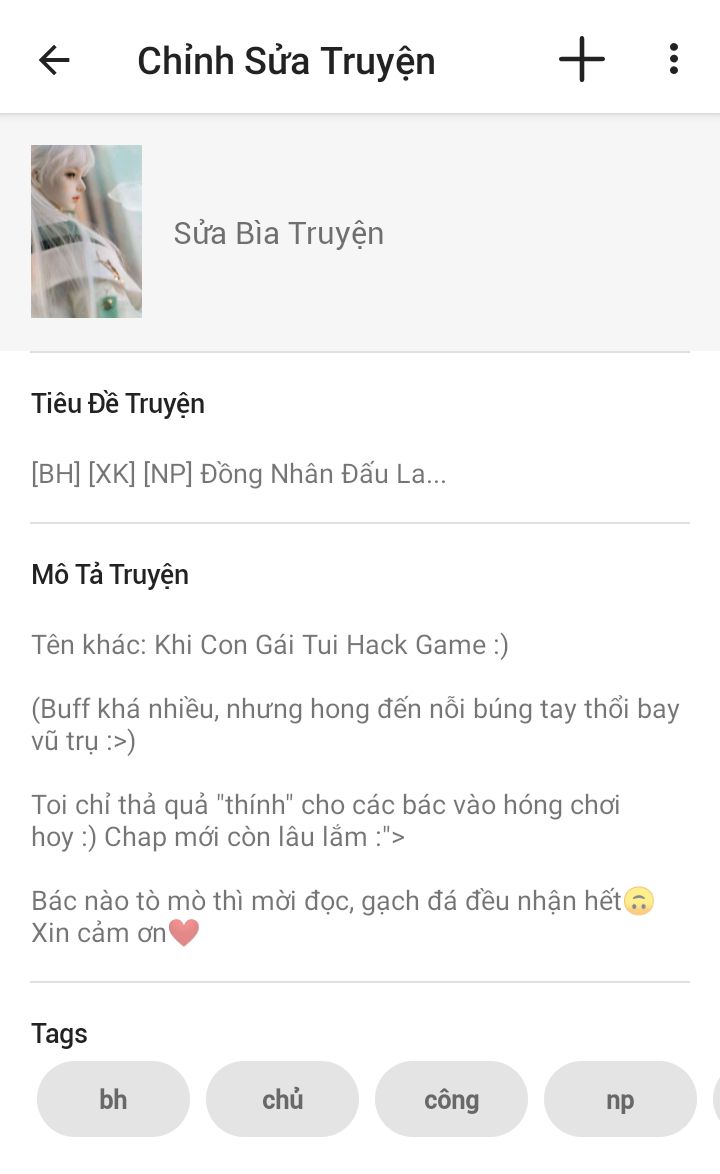Edit the Mô Tả Truyện description

(x=355, y=788)
